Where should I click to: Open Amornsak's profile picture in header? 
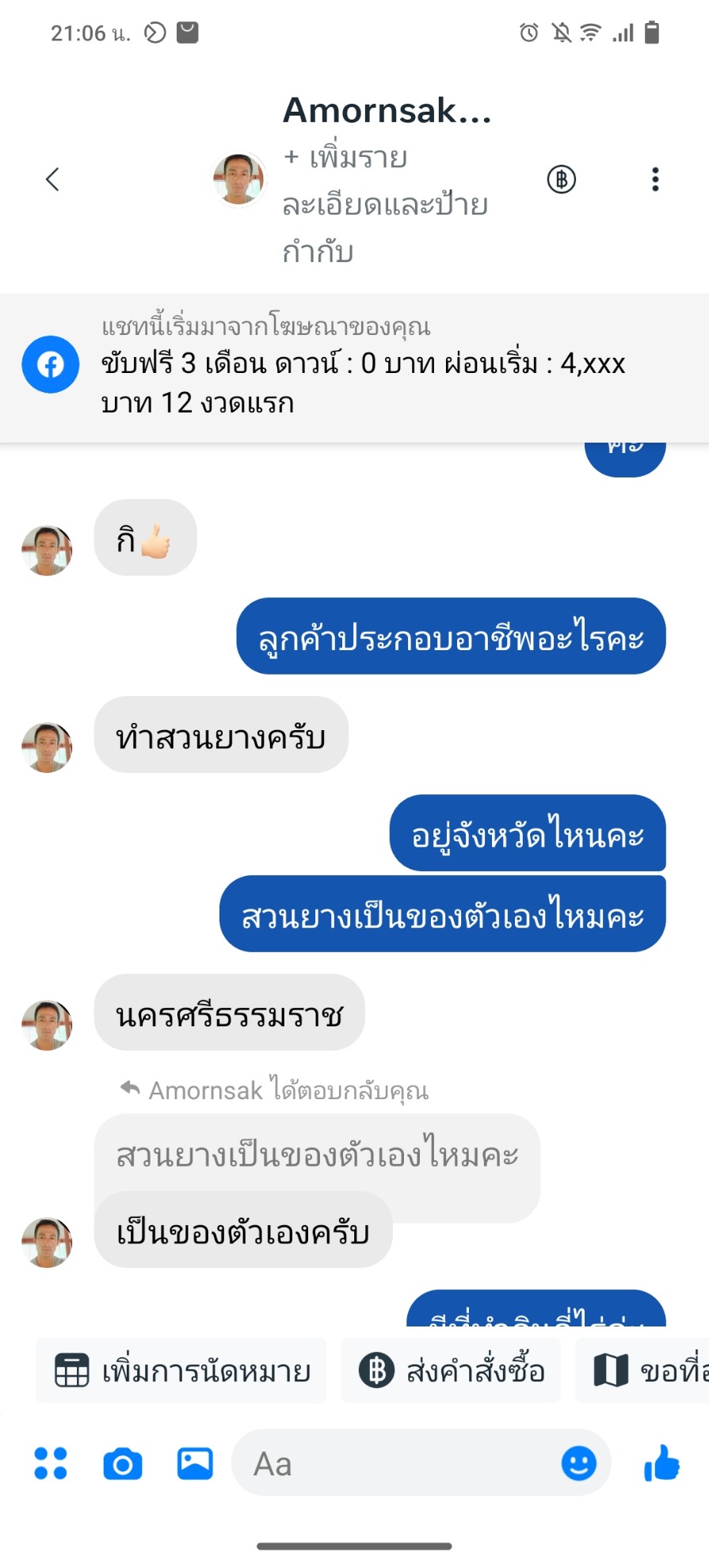pyautogui.click(x=238, y=179)
